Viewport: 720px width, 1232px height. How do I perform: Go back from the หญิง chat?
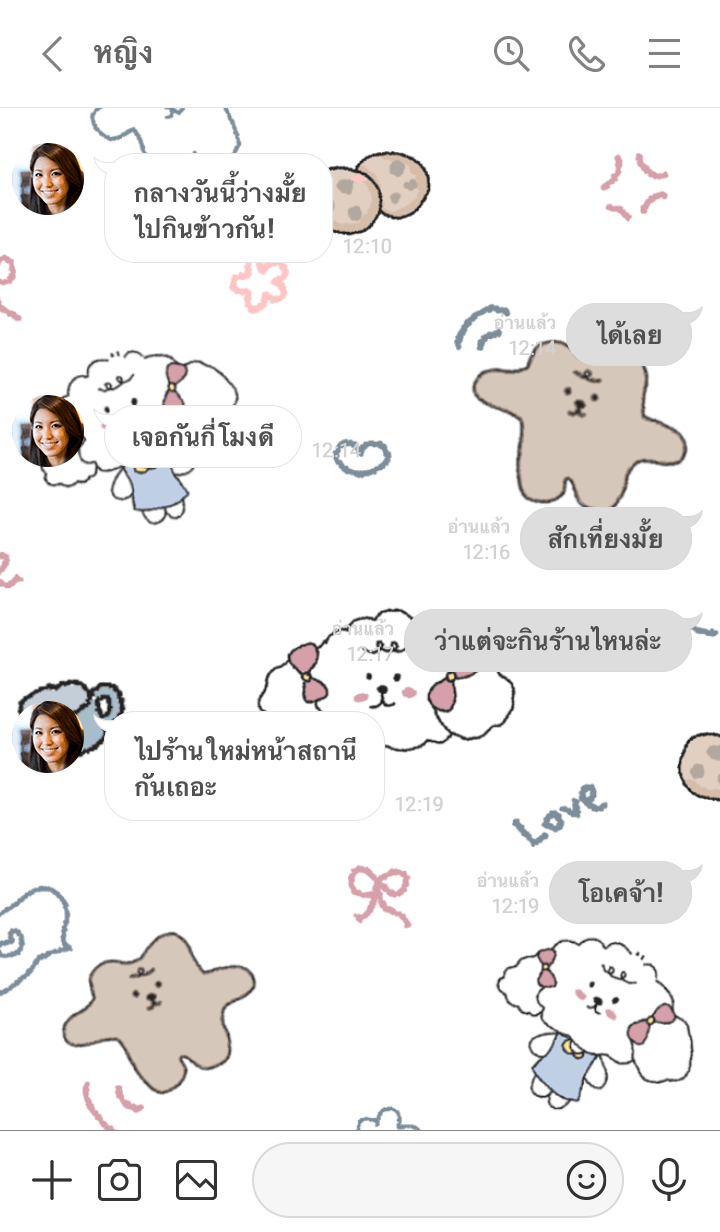coord(52,54)
